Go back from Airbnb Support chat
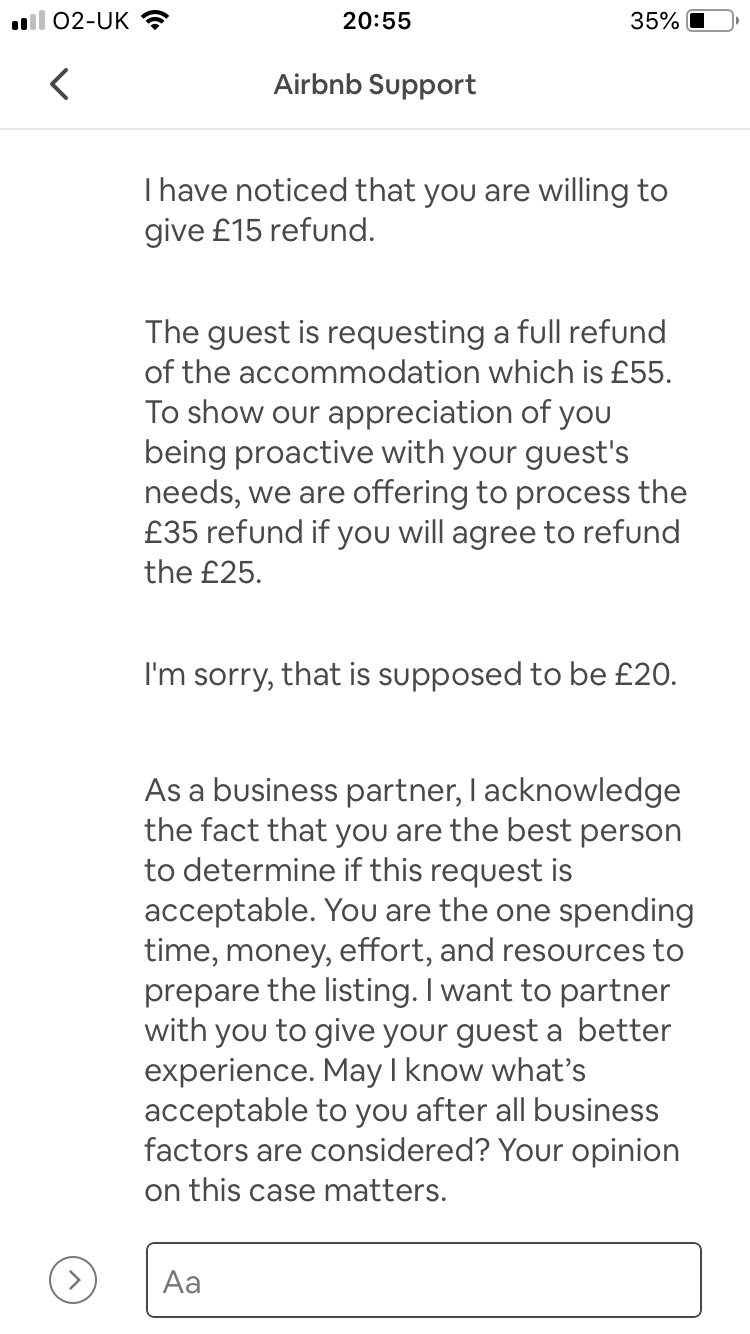This screenshot has width=750, height=1334. 60,84
